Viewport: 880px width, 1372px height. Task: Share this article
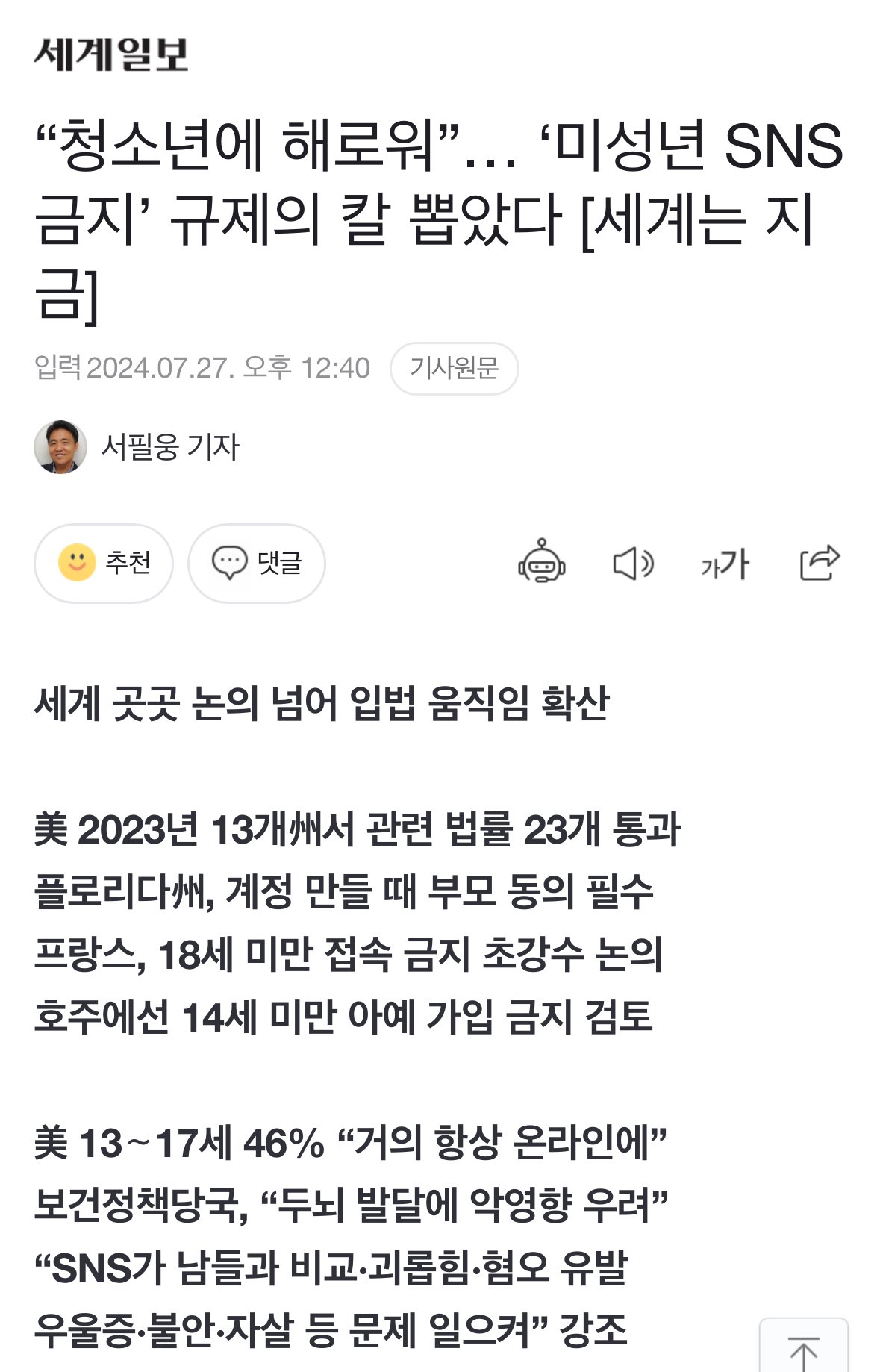click(x=819, y=563)
